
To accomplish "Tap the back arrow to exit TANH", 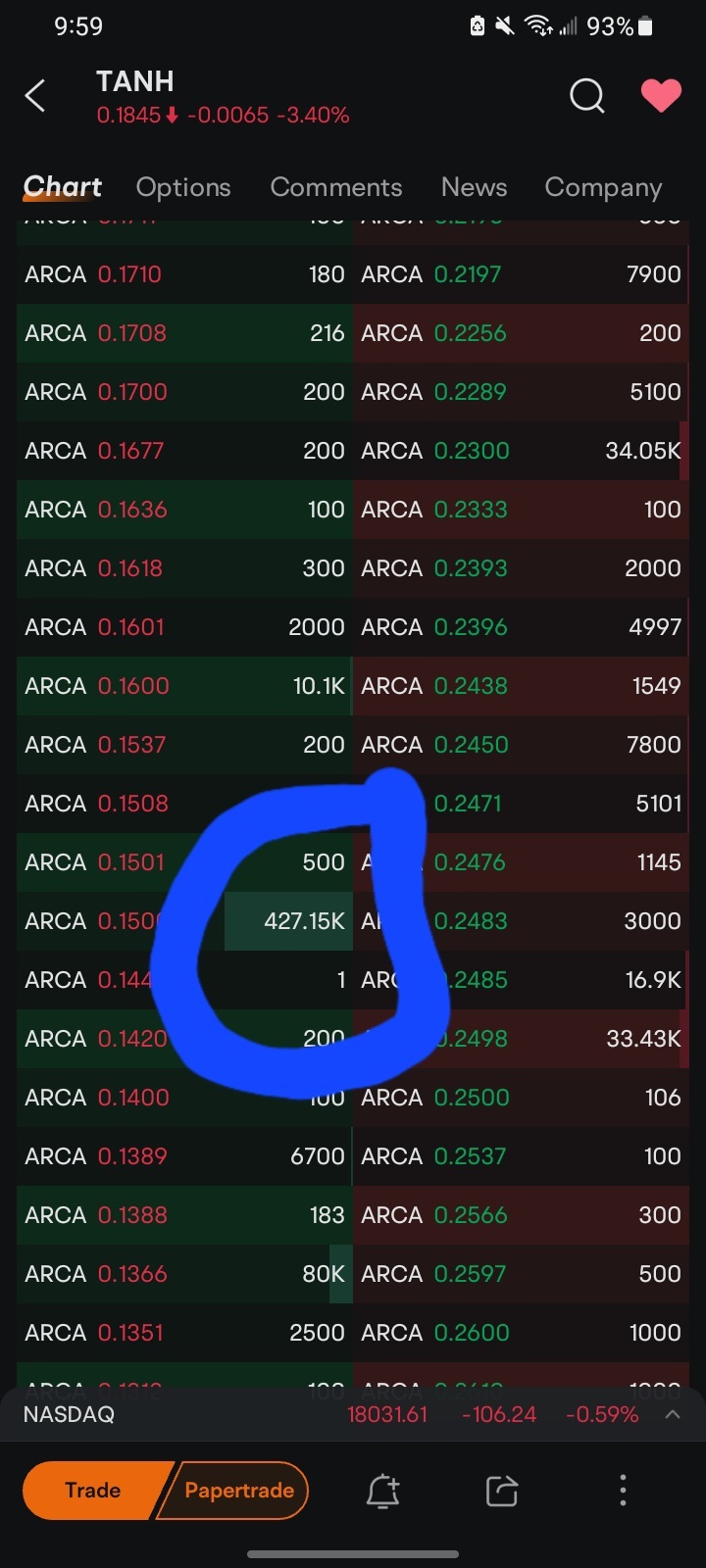I will 35,95.
